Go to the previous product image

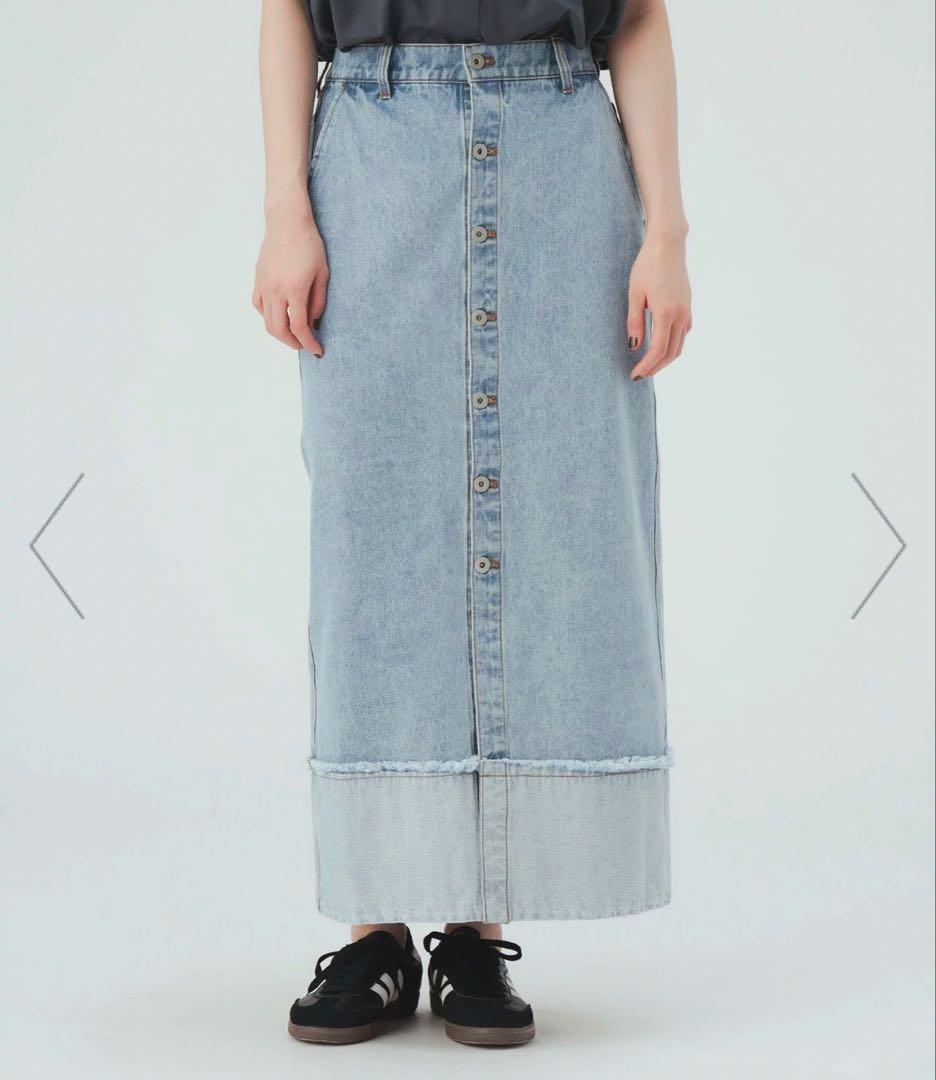tap(57, 546)
